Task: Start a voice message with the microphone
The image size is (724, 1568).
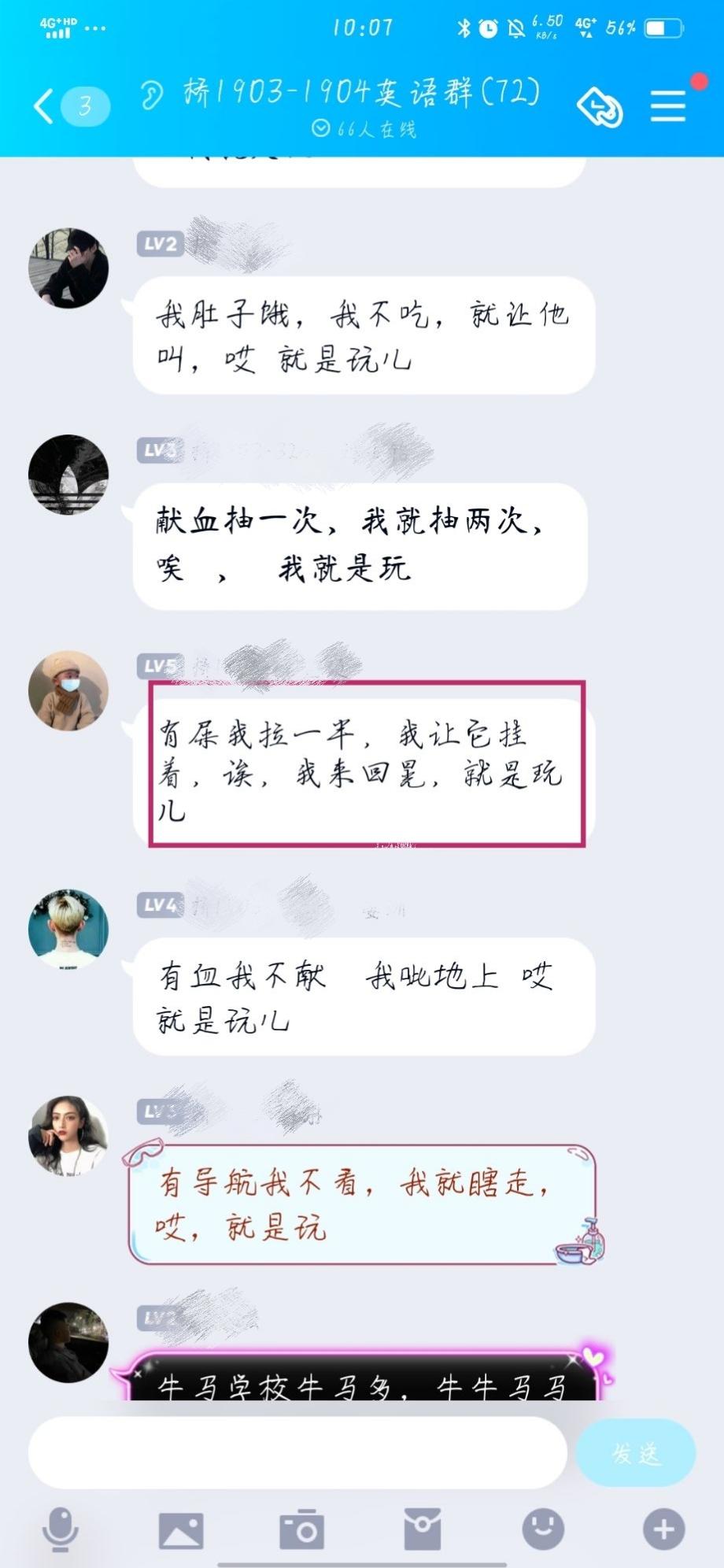Action: pos(60,1530)
